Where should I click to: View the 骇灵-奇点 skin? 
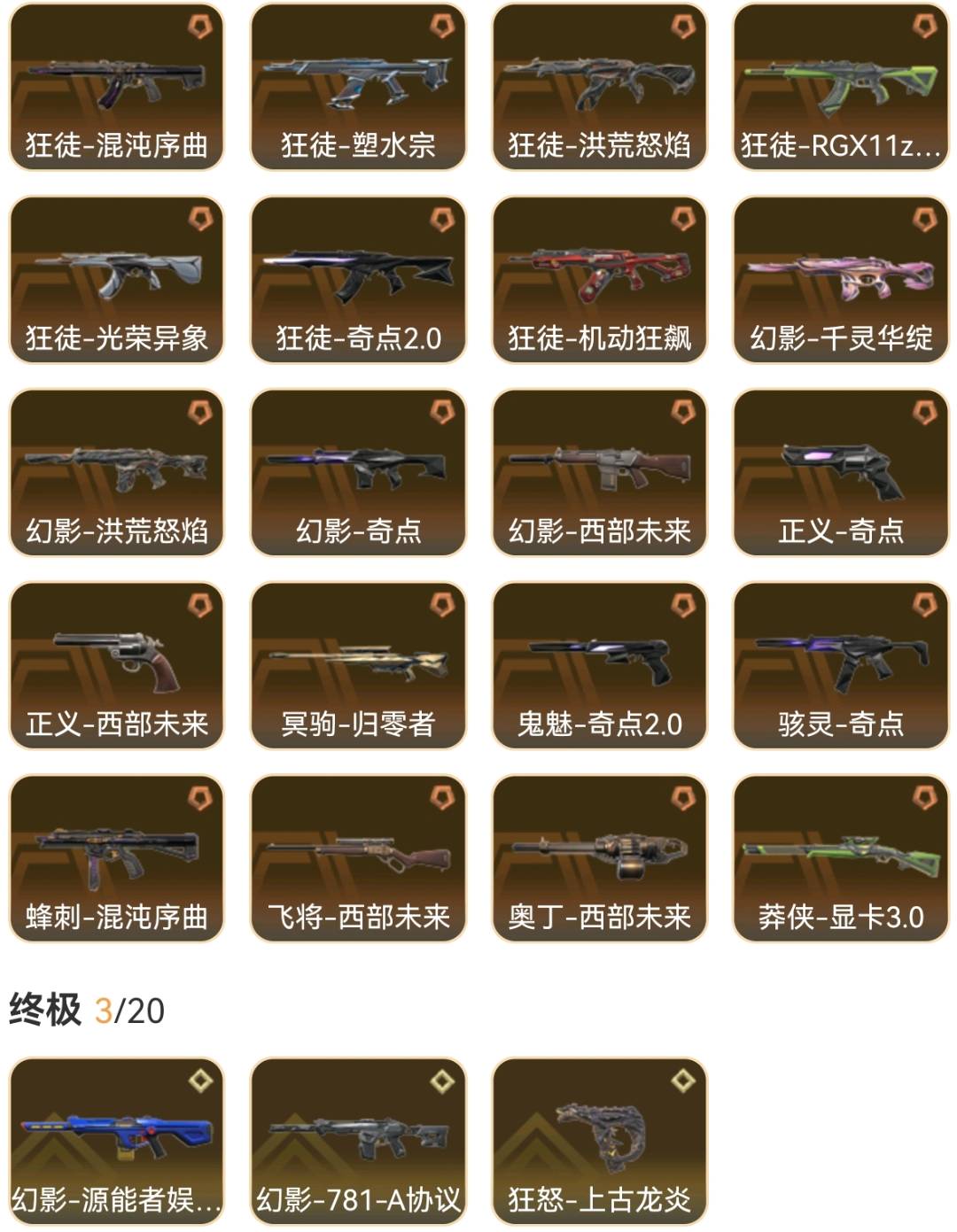(840, 666)
